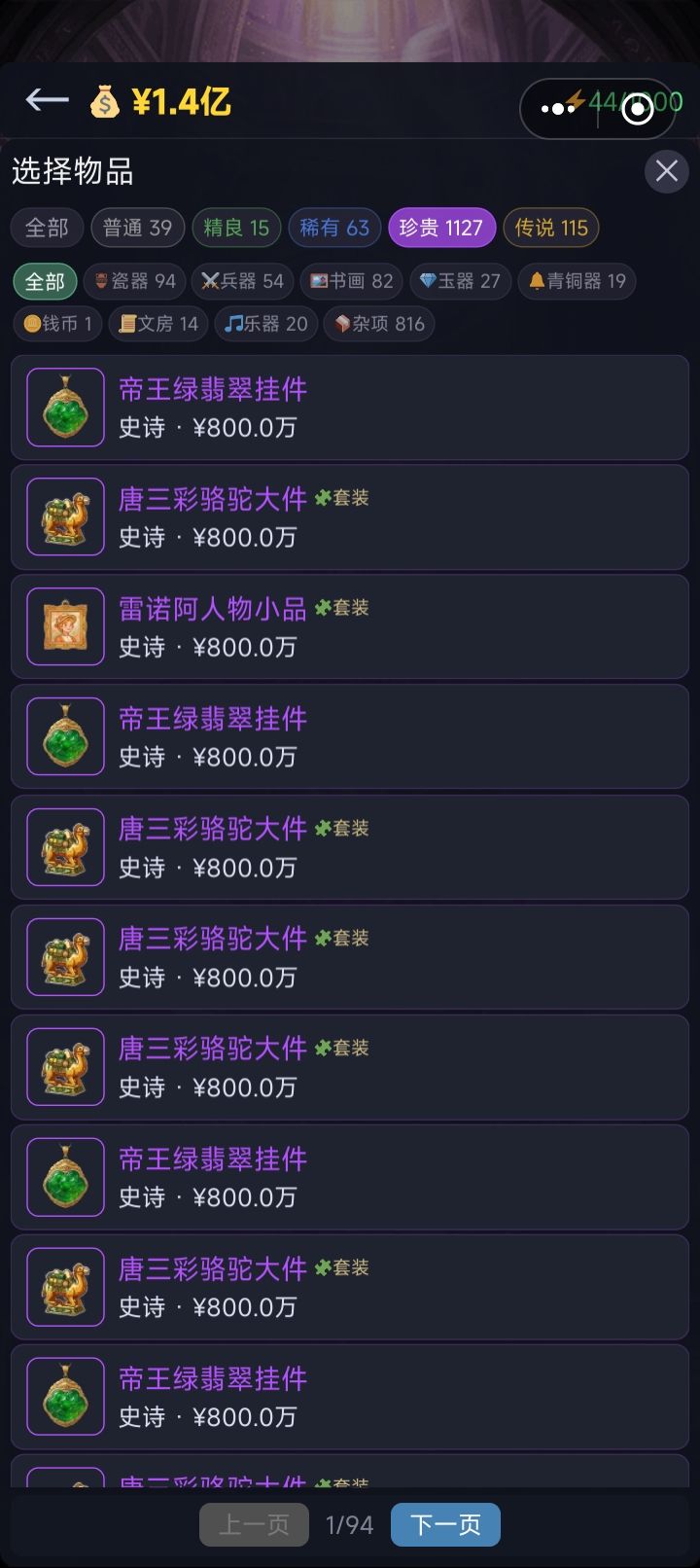Screen dimensions: 700x1568
Task: Select the 普通 rarity filter tab
Action: tap(138, 228)
